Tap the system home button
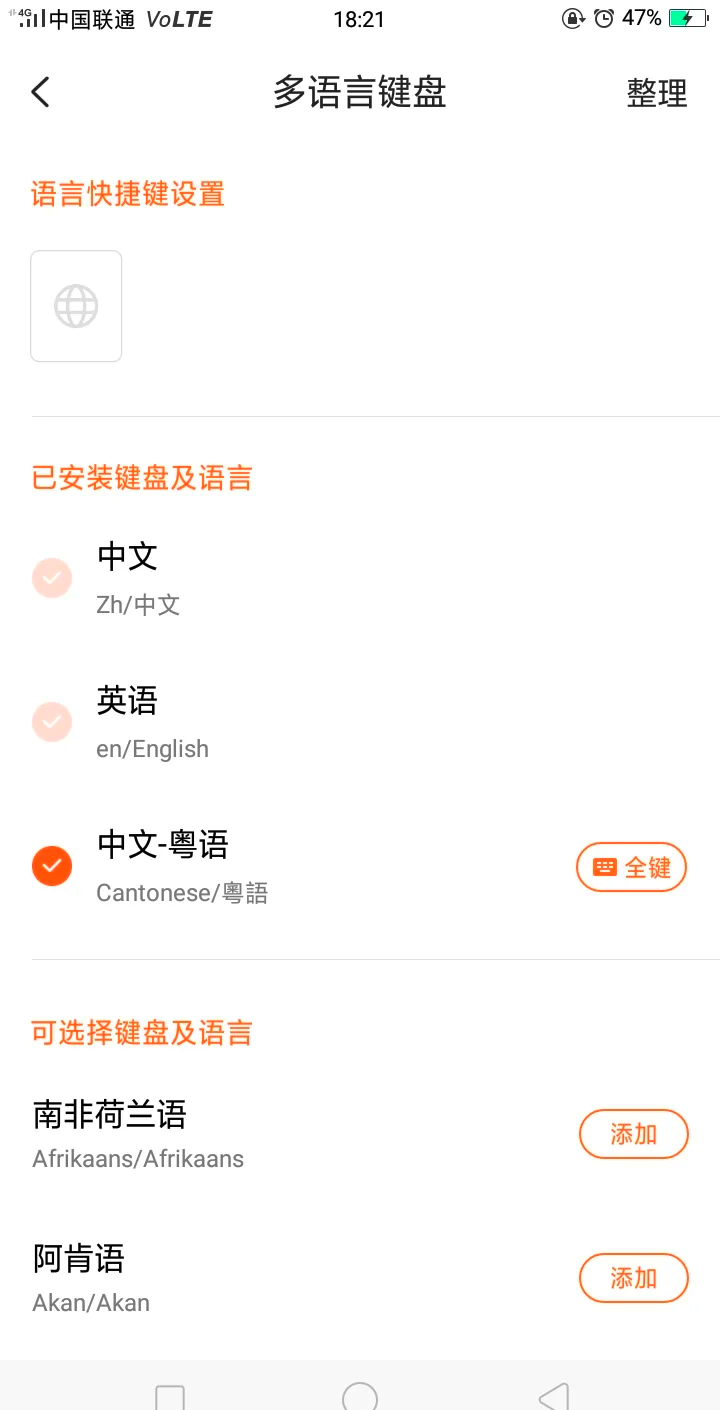The width and height of the screenshot is (720, 1410). (x=360, y=1396)
